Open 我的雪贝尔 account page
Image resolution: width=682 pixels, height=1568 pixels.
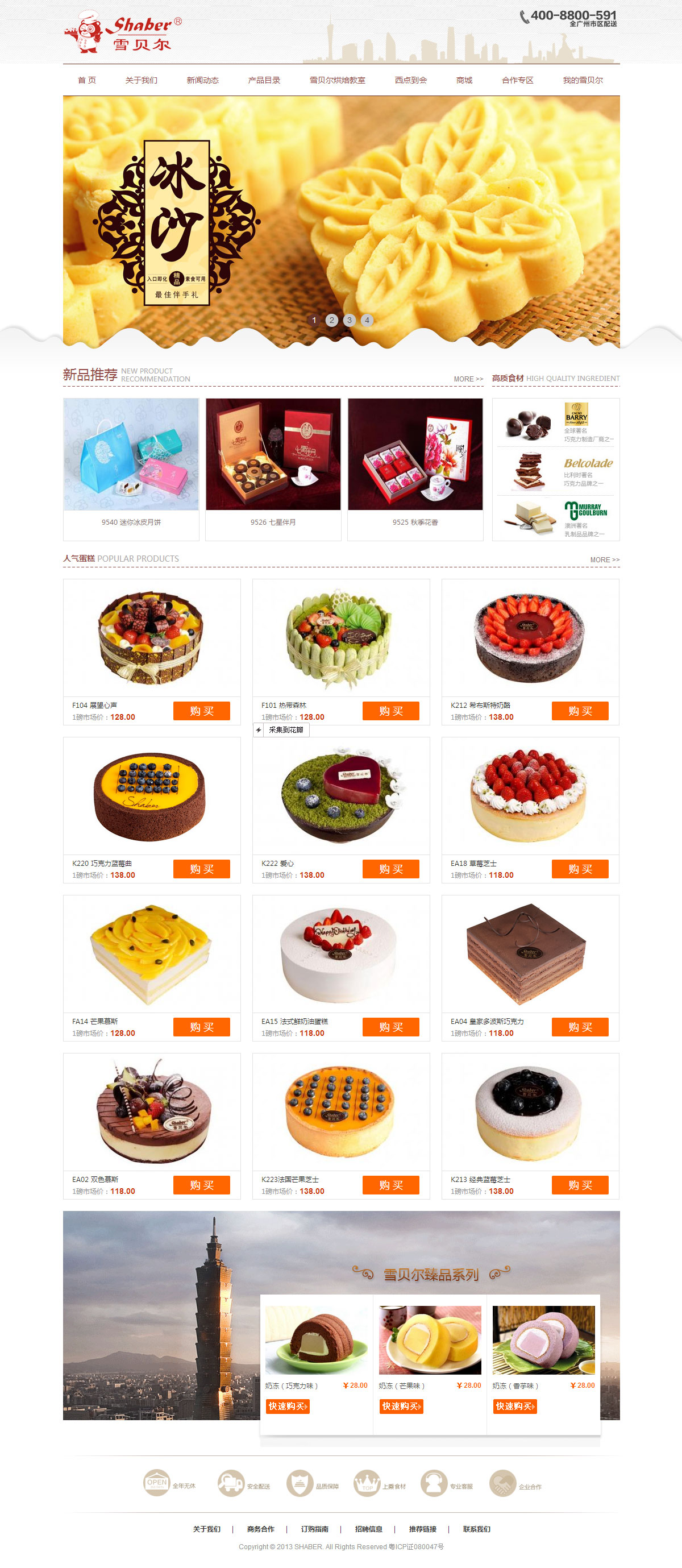[582, 80]
